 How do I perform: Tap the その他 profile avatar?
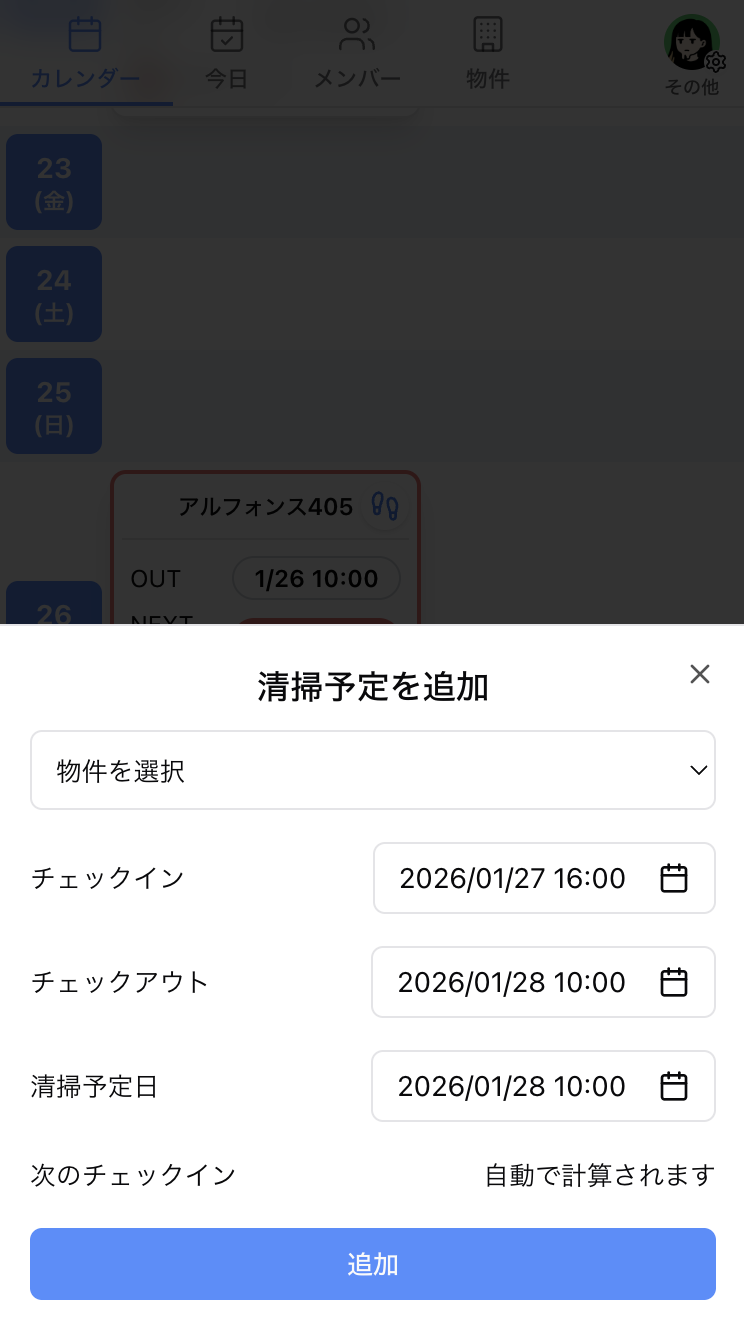pos(692,42)
